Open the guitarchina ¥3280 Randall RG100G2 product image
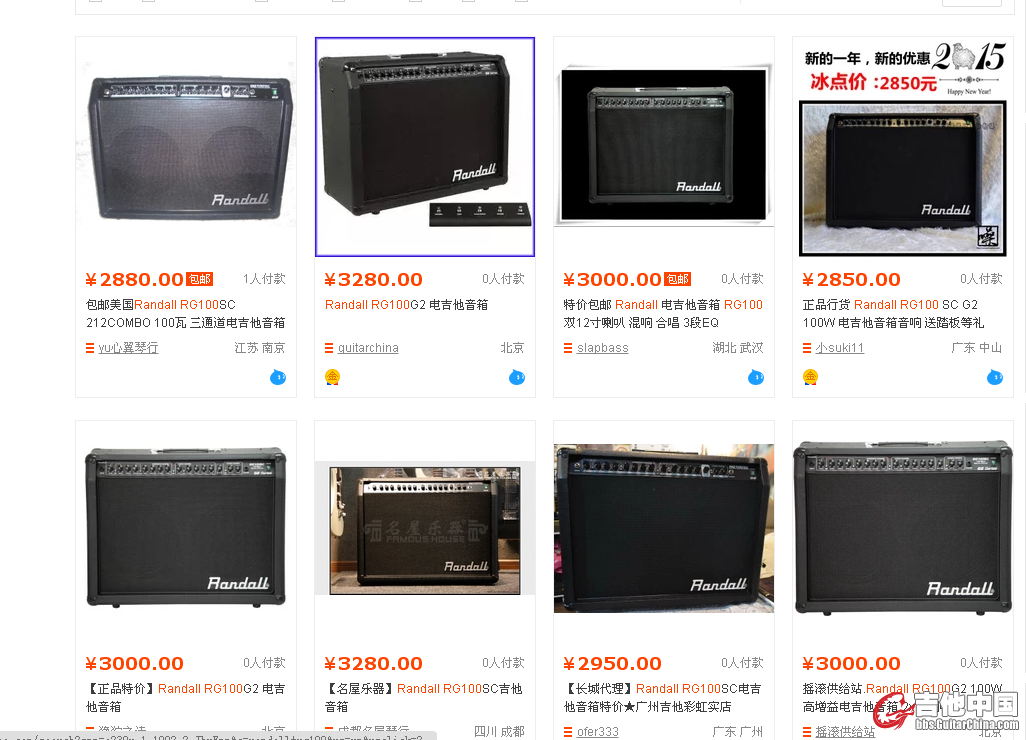 point(425,147)
